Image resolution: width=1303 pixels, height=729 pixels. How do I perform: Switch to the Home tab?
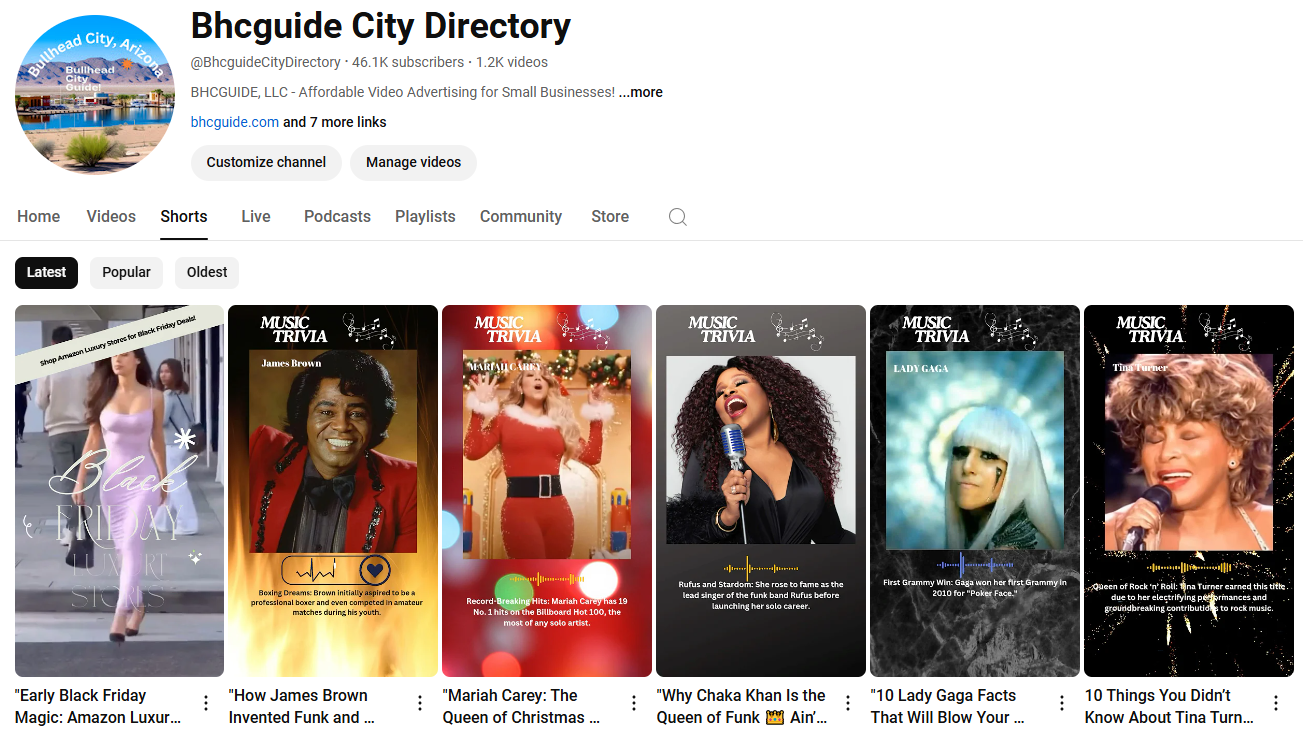(x=38, y=216)
